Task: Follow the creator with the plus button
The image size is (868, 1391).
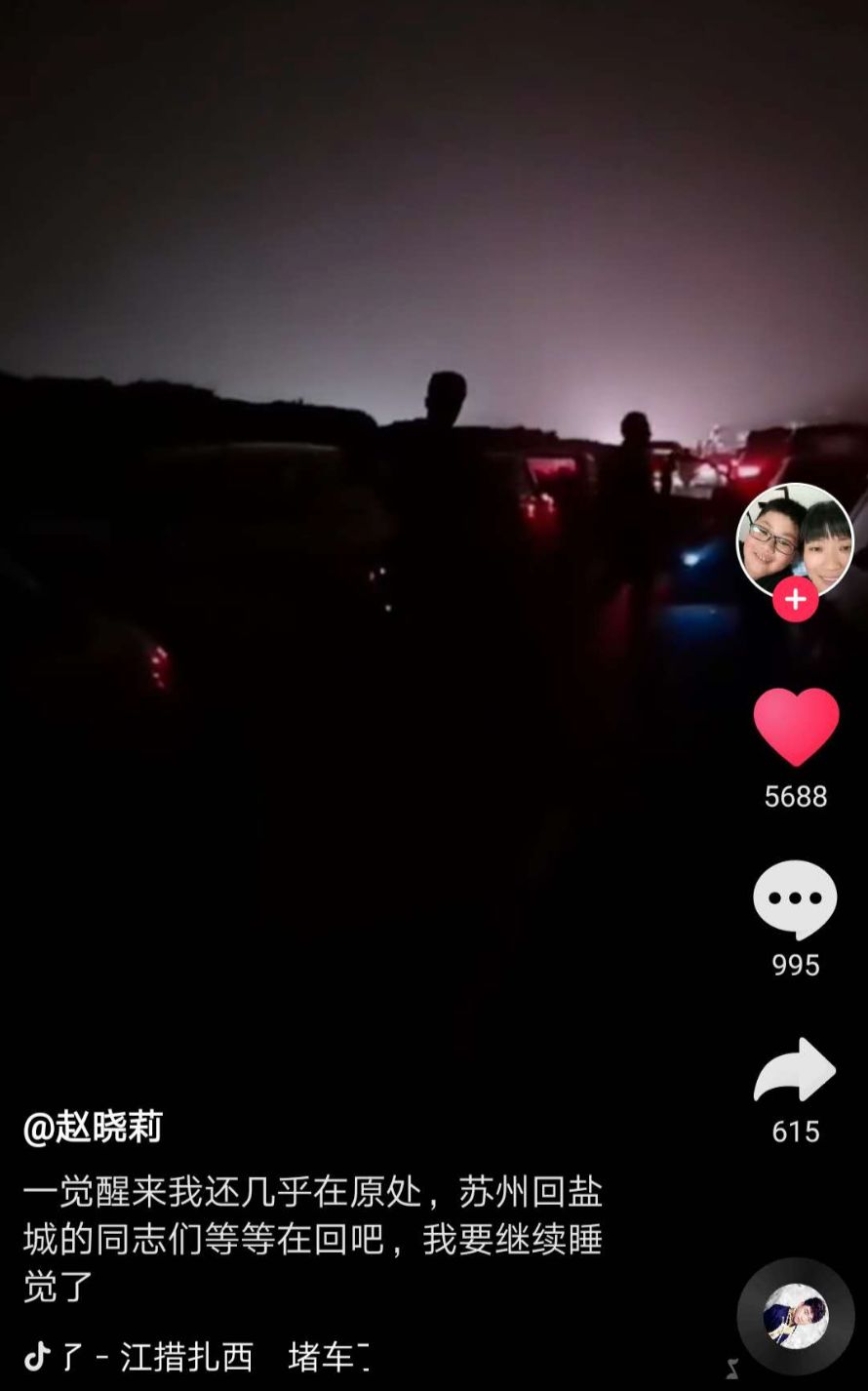Action: [795, 598]
